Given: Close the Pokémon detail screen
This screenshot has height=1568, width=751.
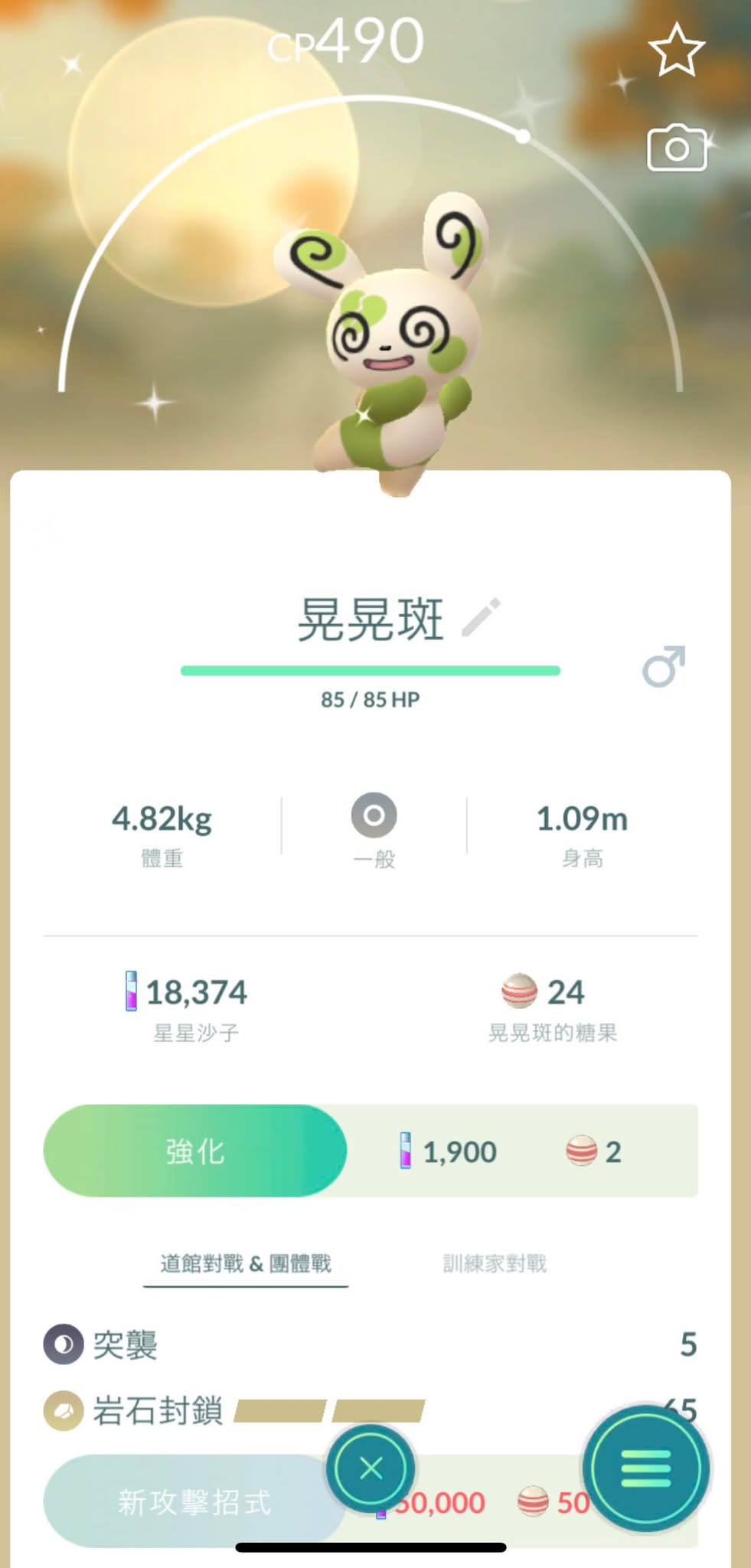Looking at the screenshot, I should point(371,1468).
